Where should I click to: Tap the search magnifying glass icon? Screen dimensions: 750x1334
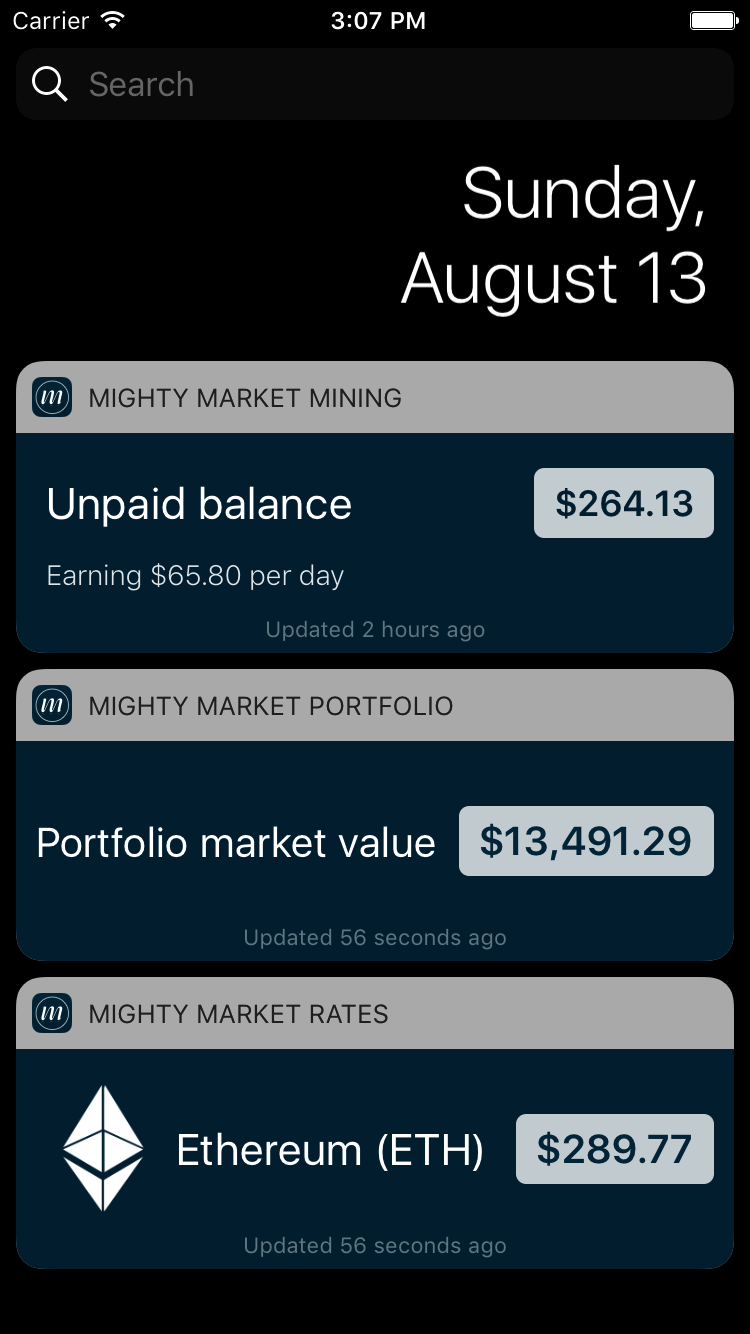[49, 84]
